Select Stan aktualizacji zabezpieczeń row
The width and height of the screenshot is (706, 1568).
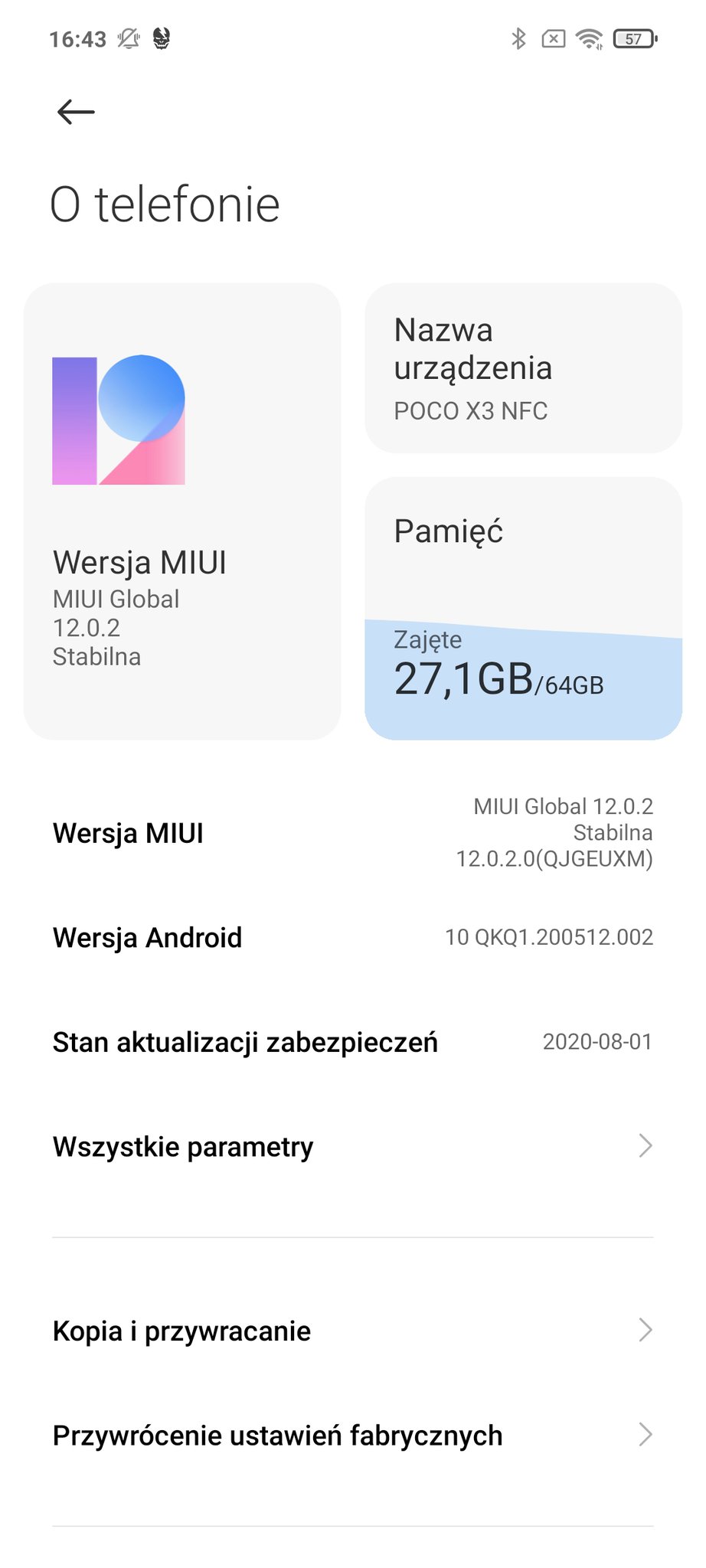pyautogui.click(x=353, y=1042)
